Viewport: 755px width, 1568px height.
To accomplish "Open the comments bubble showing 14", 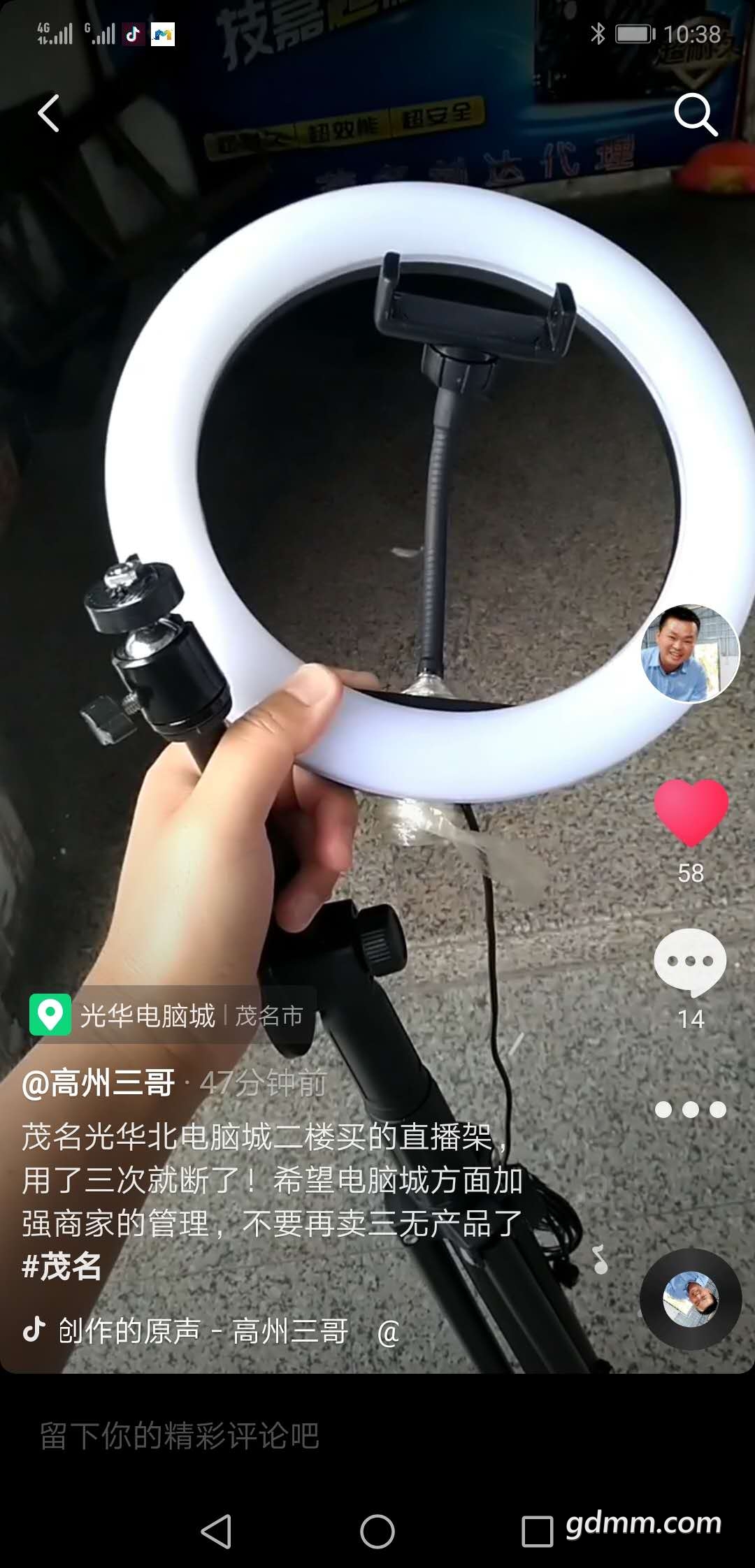I will tap(691, 963).
